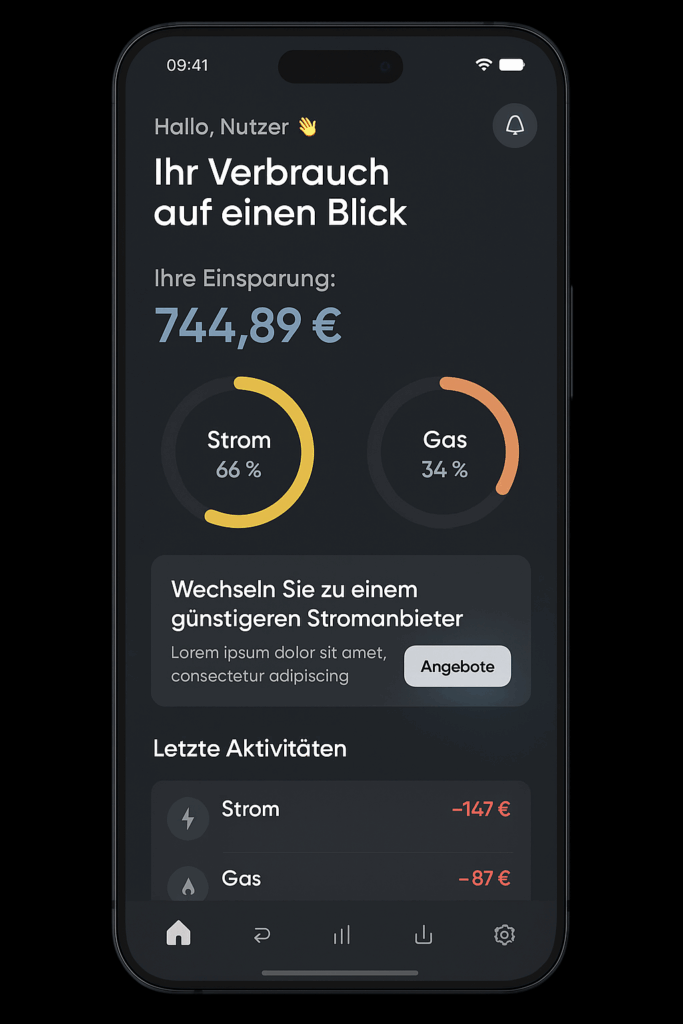Switch to the home tab
The height and width of the screenshot is (1024, 683).
178,935
